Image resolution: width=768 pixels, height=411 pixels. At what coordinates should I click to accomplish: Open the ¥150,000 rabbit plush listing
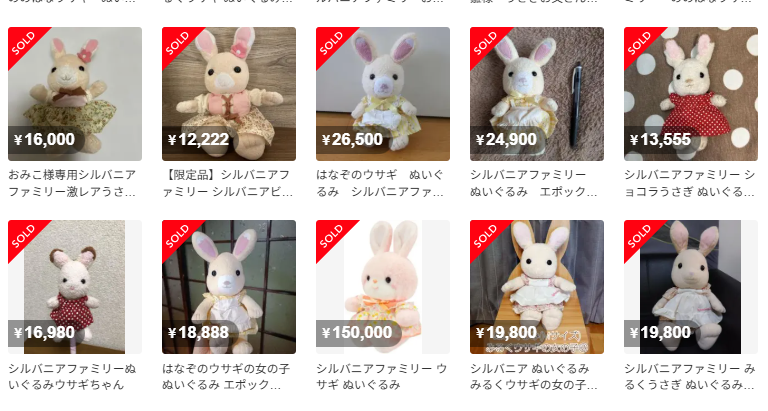383,287
